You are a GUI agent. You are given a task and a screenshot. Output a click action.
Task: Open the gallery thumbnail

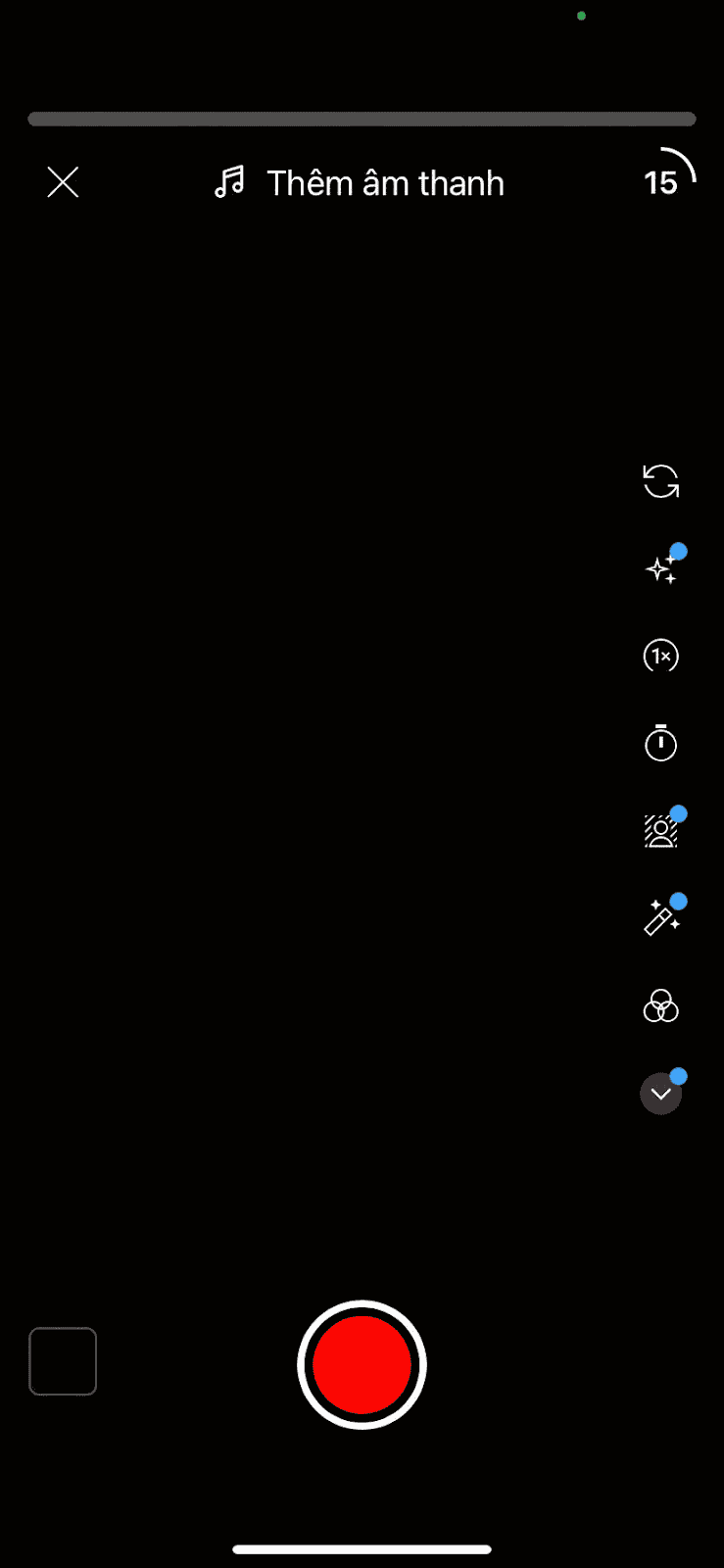[63, 1361]
